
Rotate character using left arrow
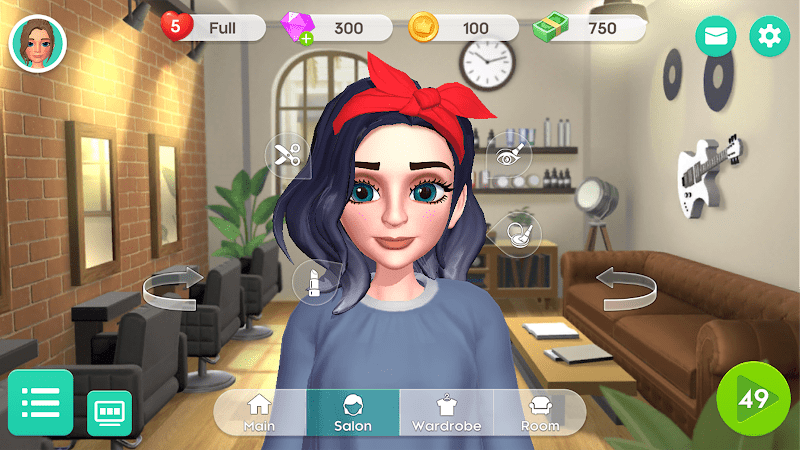point(173,287)
